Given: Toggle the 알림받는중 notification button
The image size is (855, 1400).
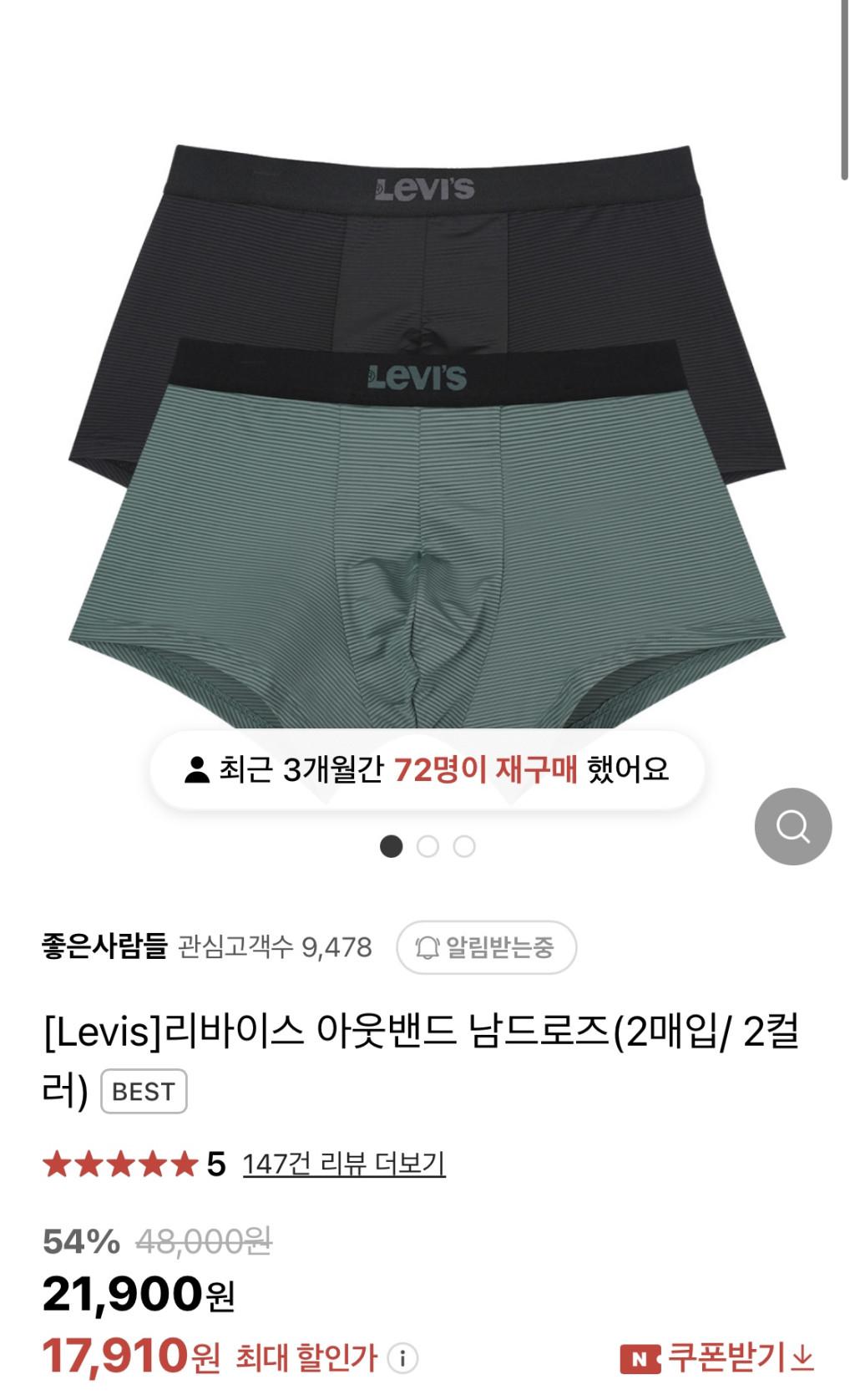Looking at the screenshot, I should 486,947.
